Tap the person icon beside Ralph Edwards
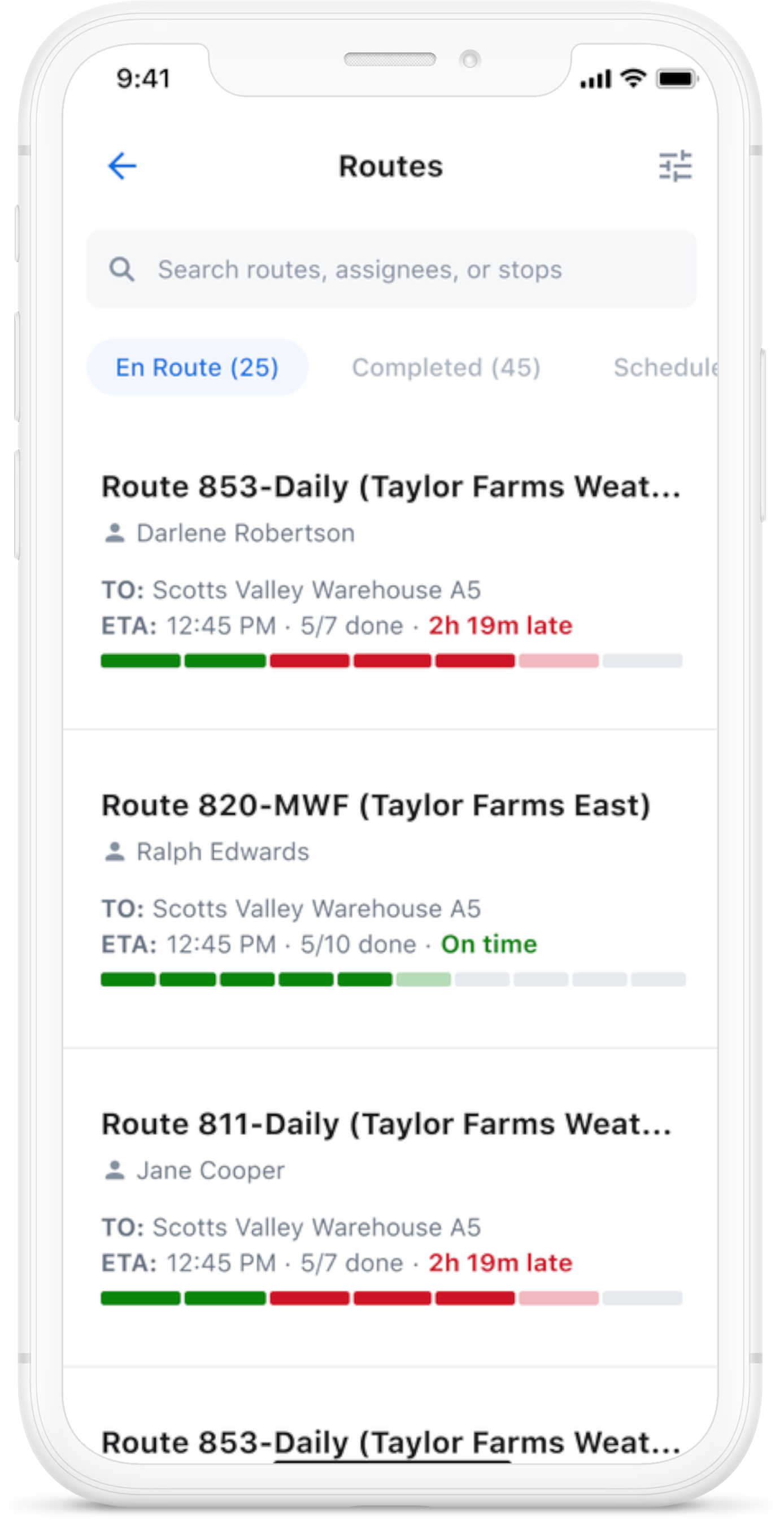The height and width of the screenshot is (1520, 784). 116,852
